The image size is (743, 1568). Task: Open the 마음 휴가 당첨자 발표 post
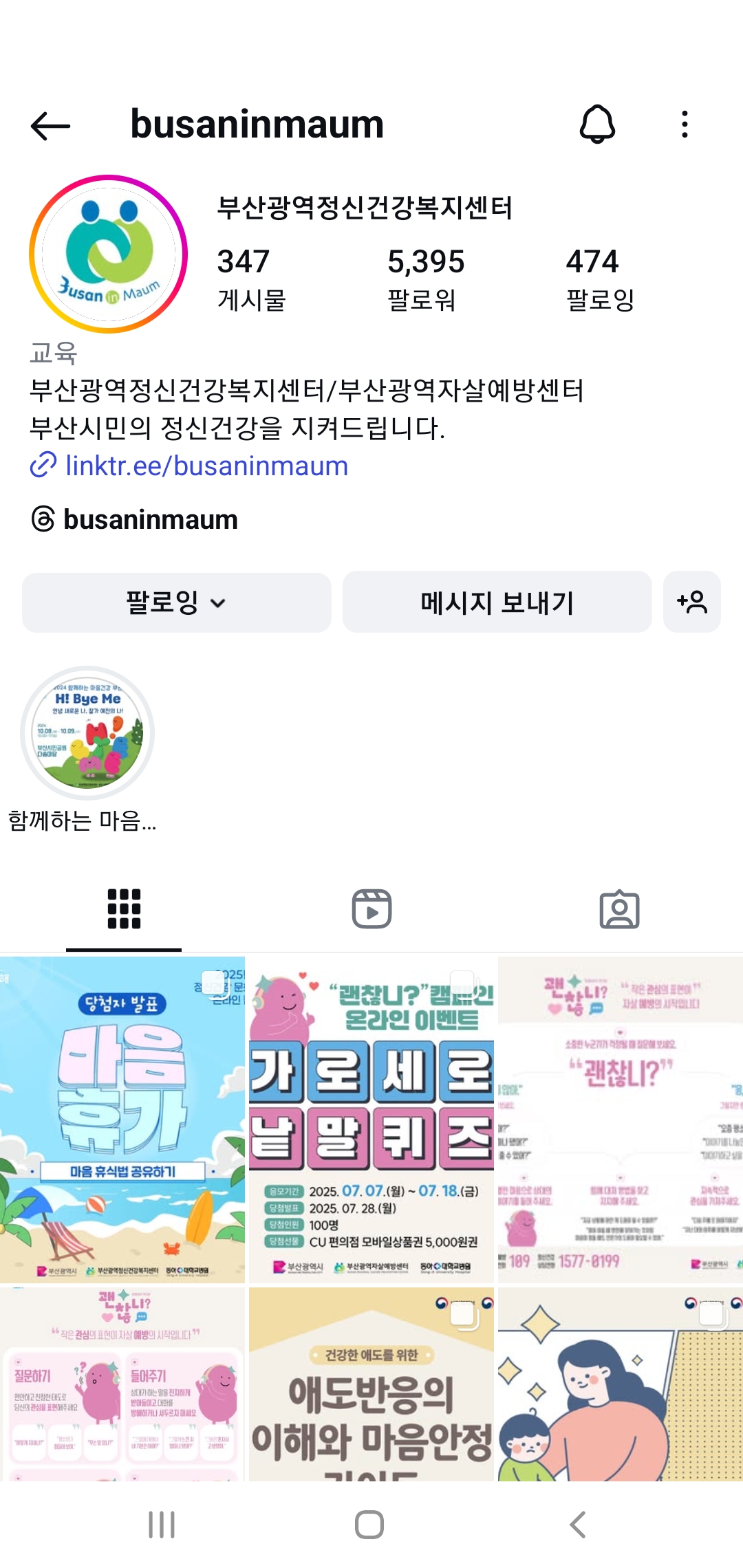click(122, 1119)
